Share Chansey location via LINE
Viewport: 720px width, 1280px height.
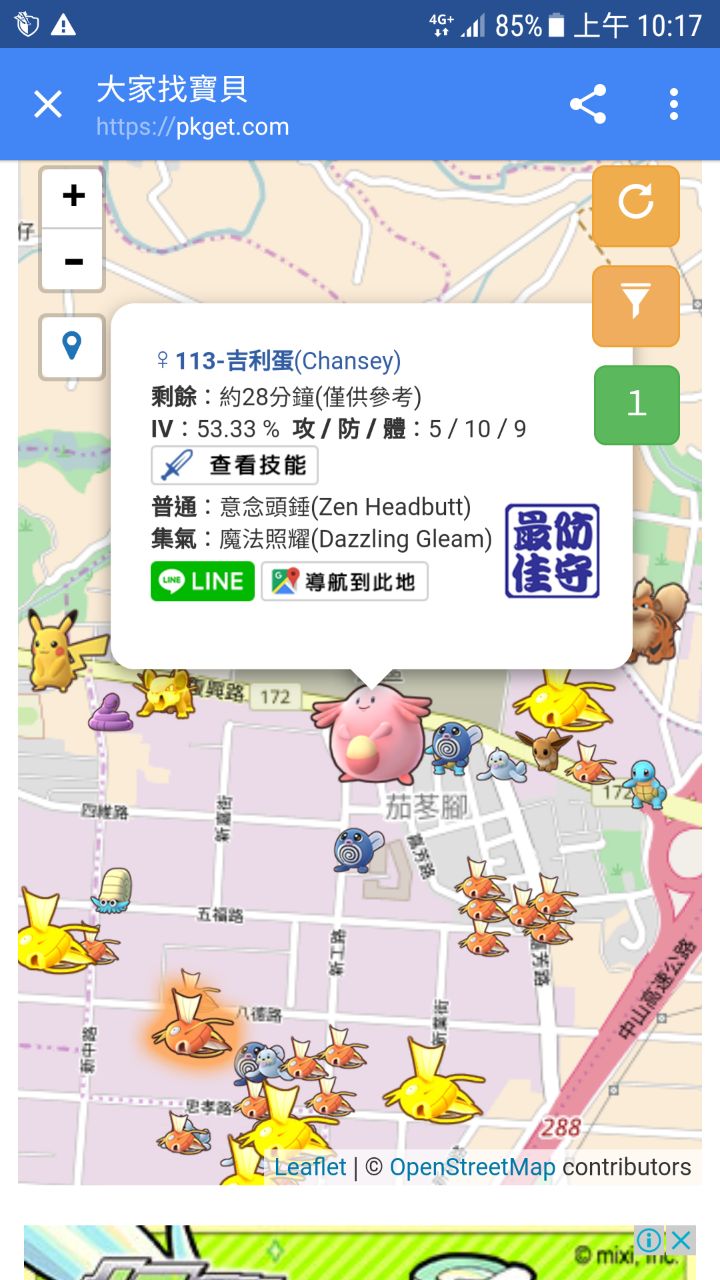point(203,581)
